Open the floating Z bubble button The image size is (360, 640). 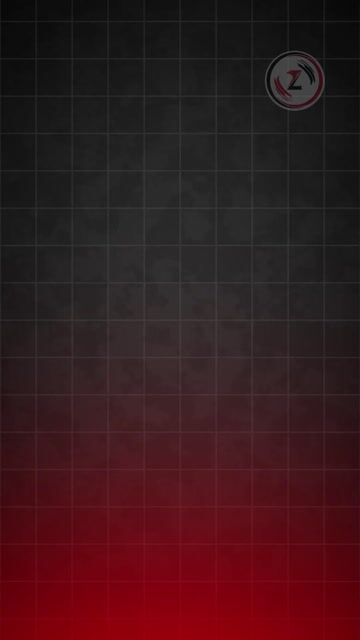pyautogui.click(x=295, y=80)
